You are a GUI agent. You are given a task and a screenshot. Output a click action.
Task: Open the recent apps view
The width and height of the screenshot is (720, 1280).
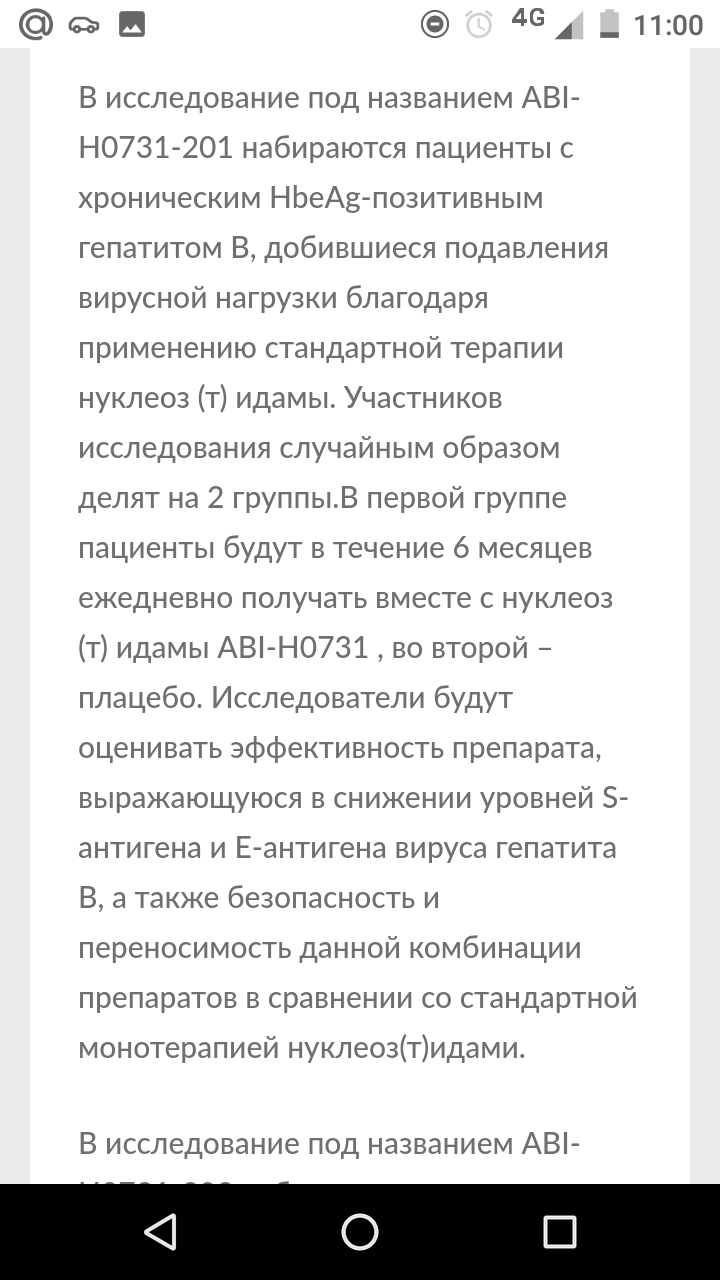[559, 1232]
